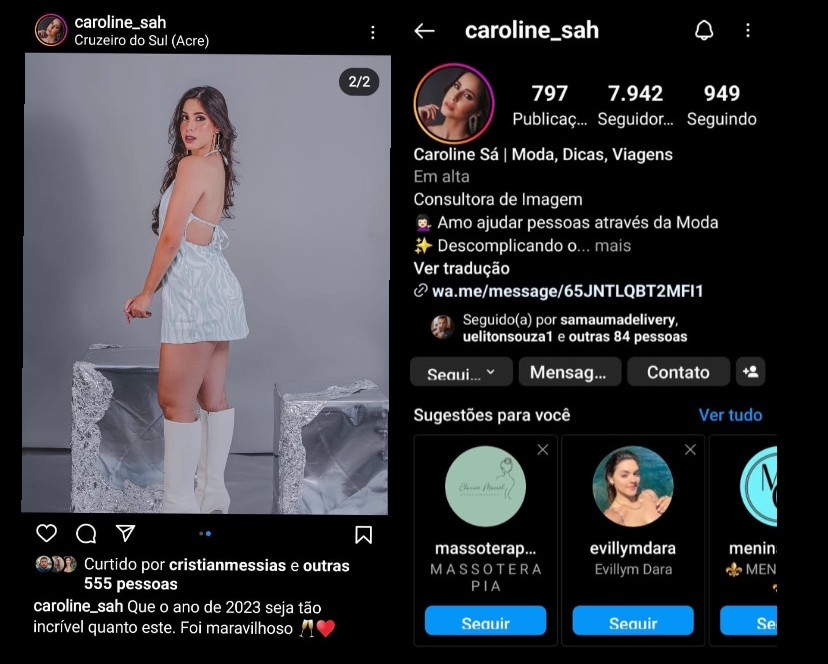Open the post's three-dot options menu
Screen dimensions: 828x664
coord(373,32)
